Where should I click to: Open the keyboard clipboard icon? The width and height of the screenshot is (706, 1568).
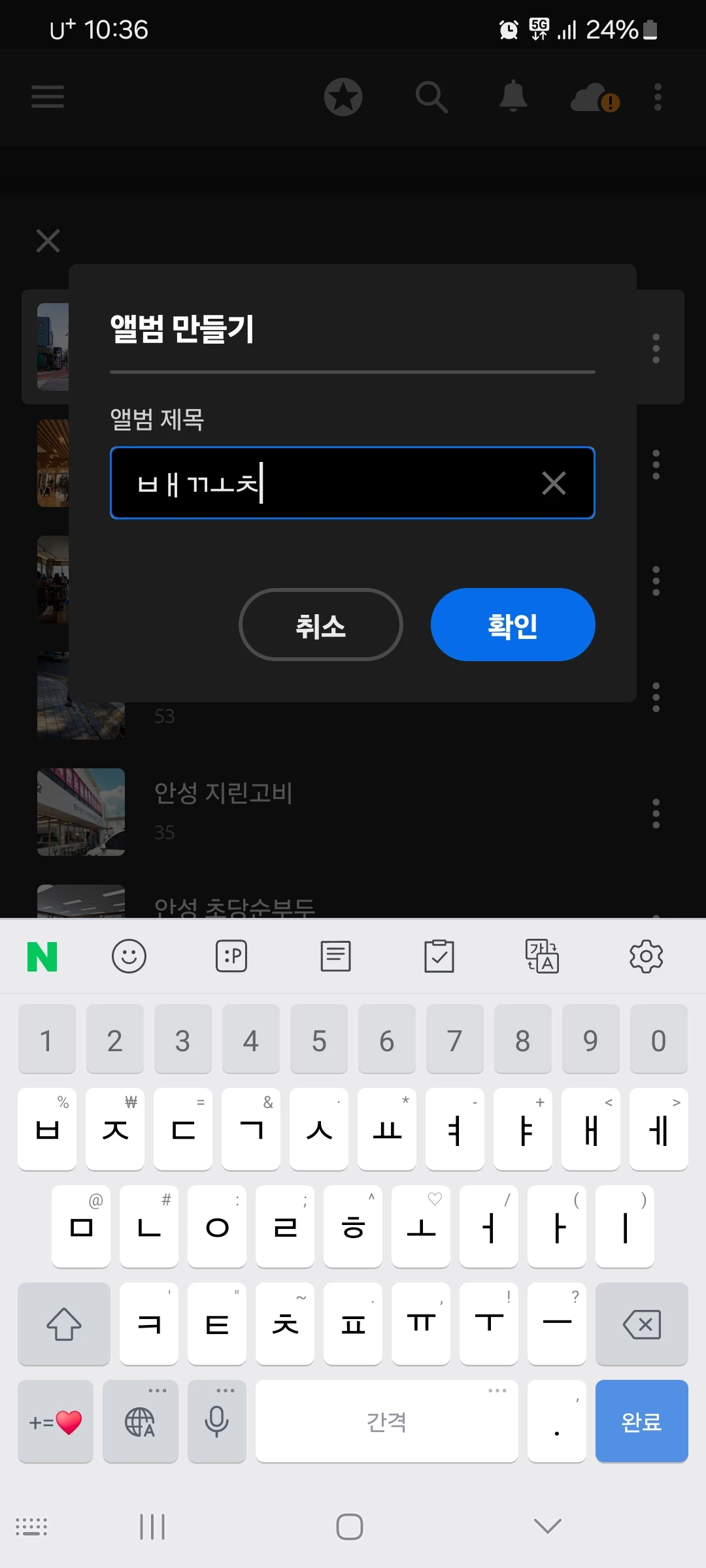point(439,956)
